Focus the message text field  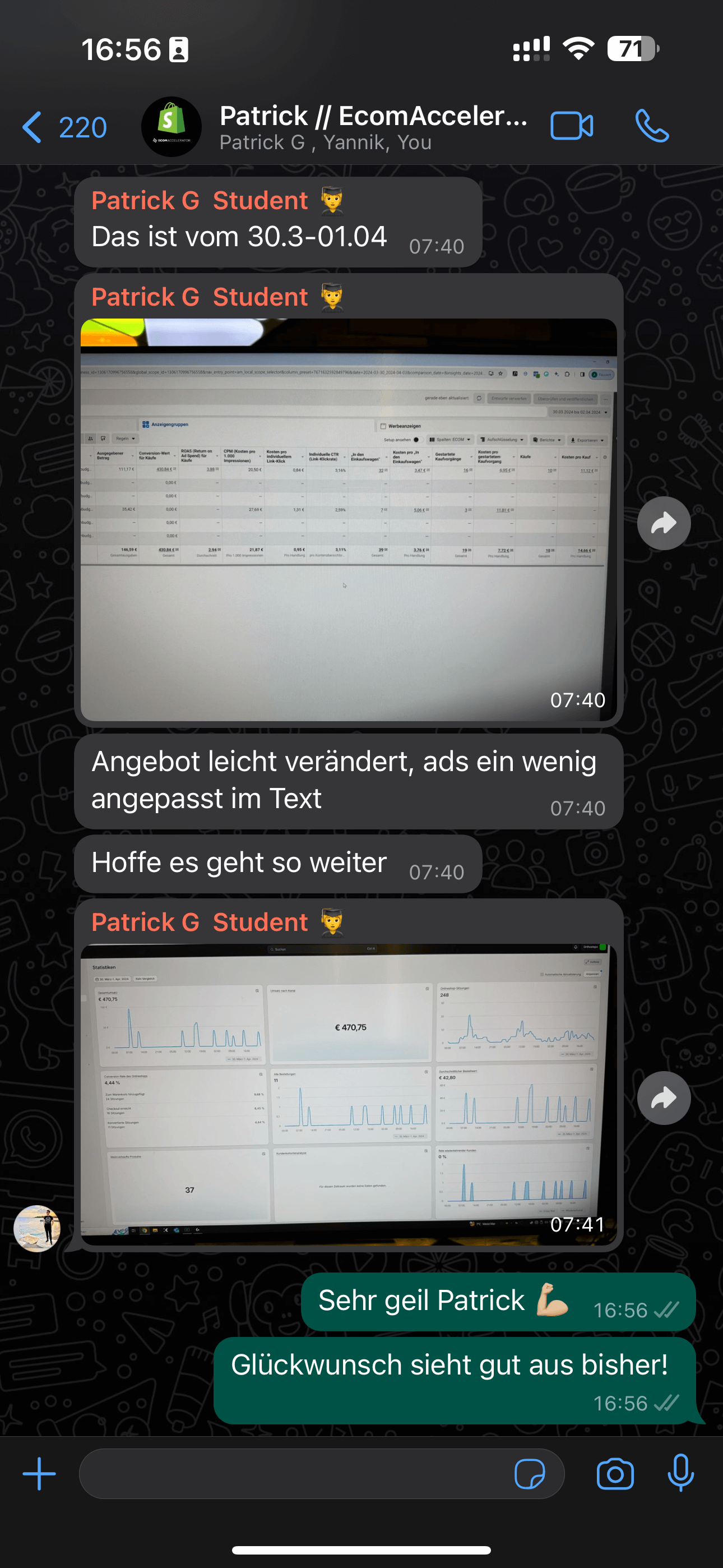click(x=292, y=1474)
